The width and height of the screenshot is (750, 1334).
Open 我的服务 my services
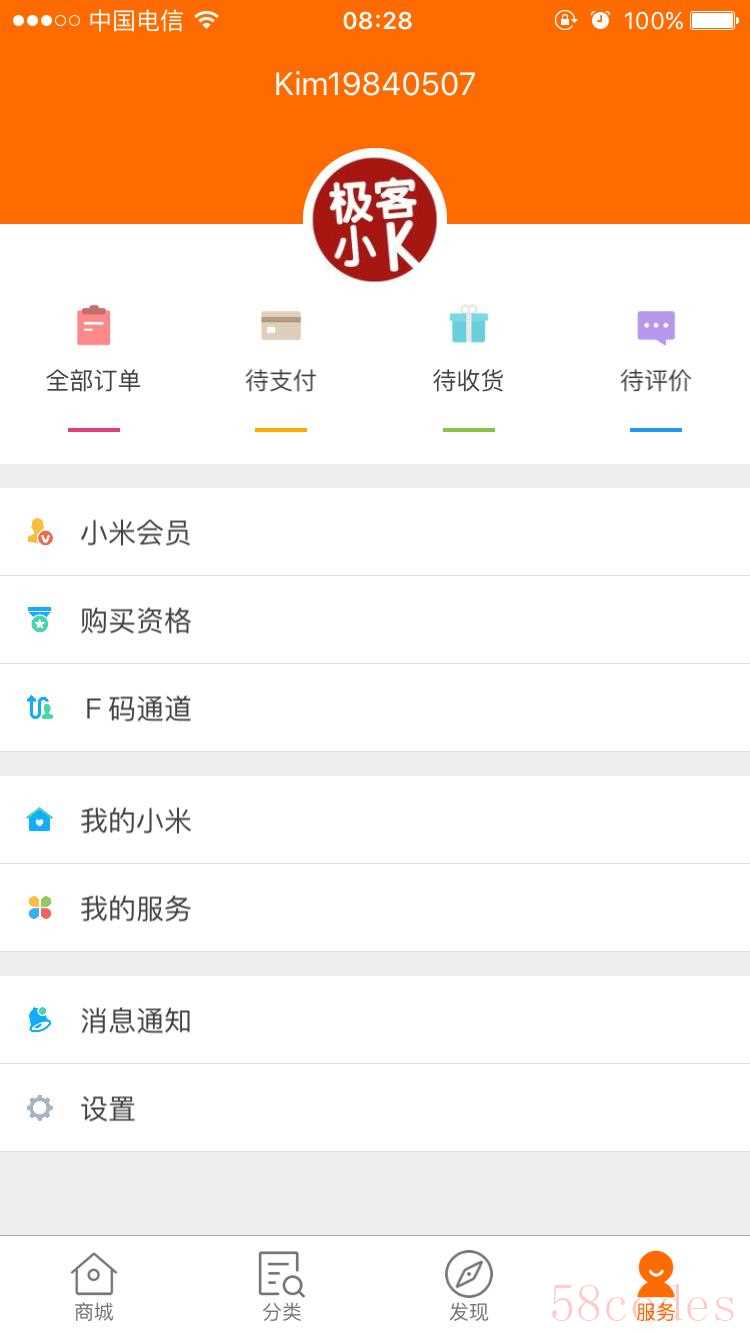point(375,908)
